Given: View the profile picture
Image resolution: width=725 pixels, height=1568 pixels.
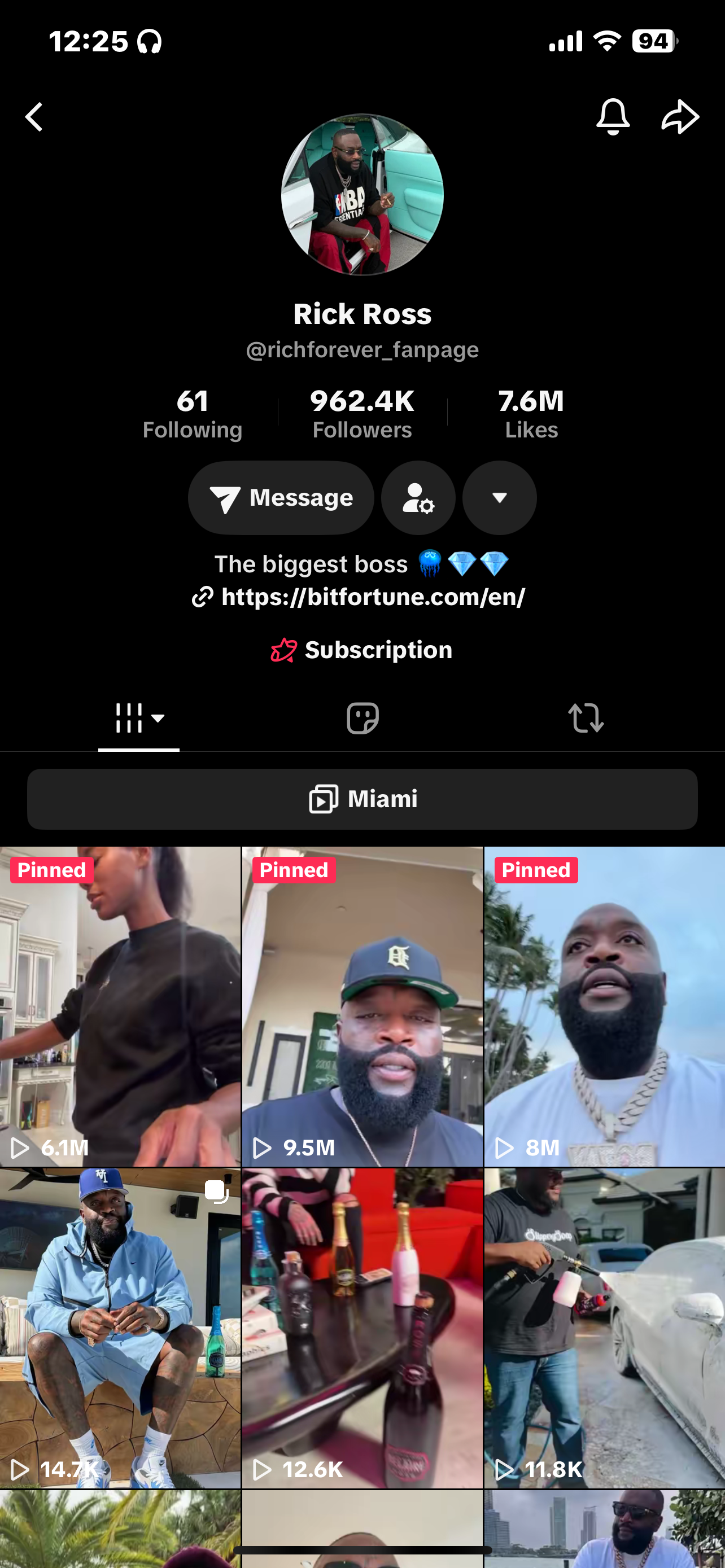Looking at the screenshot, I should [x=362, y=195].
